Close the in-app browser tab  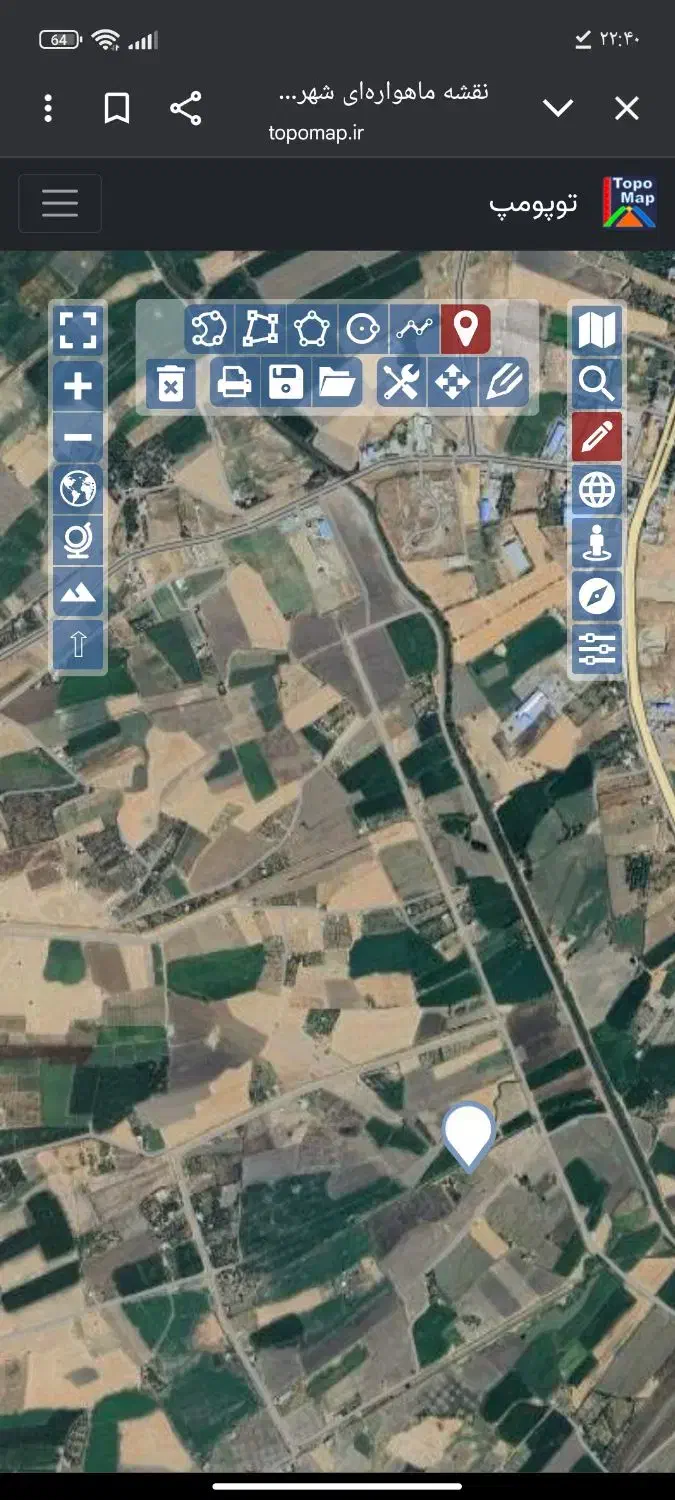click(x=626, y=108)
